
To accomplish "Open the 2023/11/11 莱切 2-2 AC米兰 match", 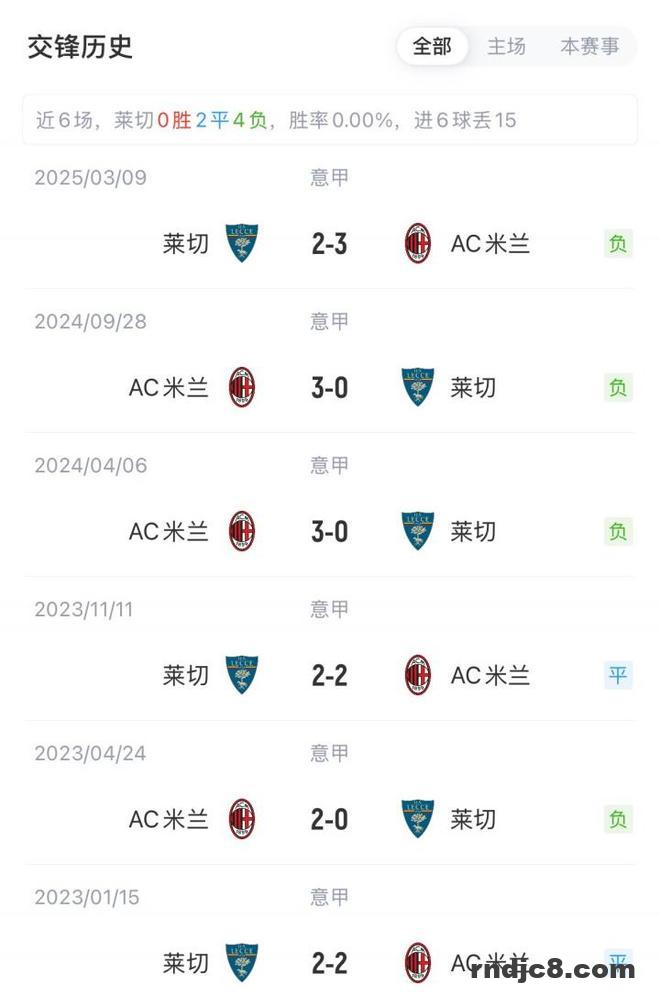I will pos(329,675).
